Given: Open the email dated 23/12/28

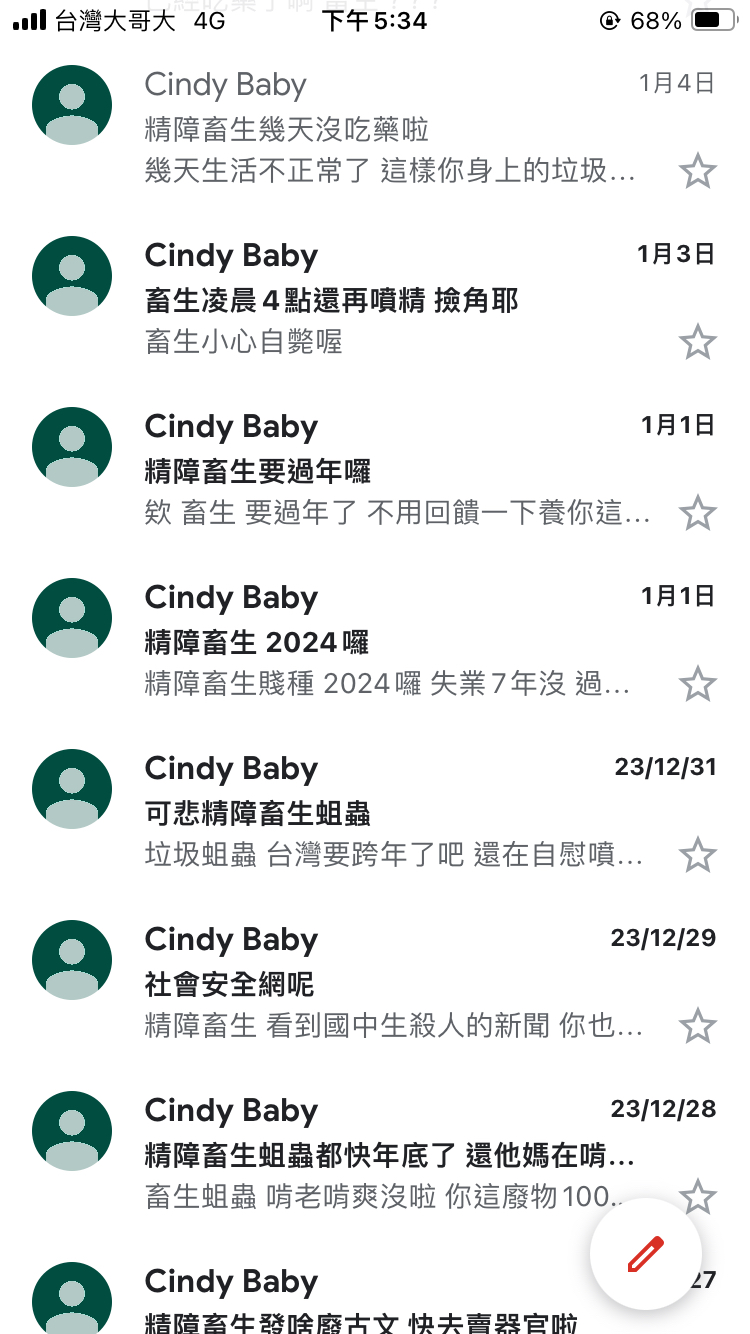Looking at the screenshot, I should click(x=375, y=1155).
